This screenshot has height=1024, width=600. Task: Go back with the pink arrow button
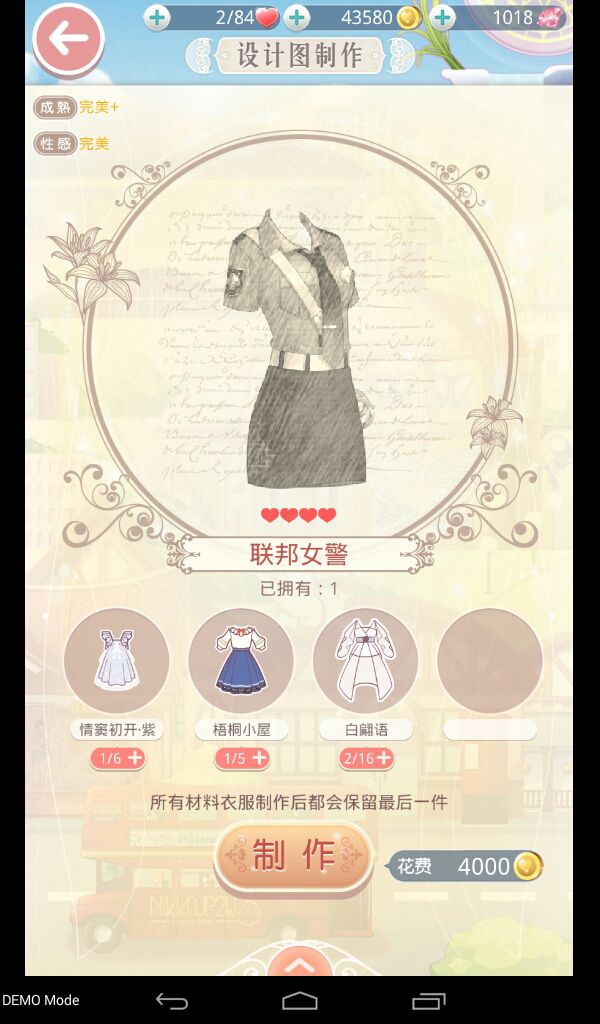(x=69, y=40)
